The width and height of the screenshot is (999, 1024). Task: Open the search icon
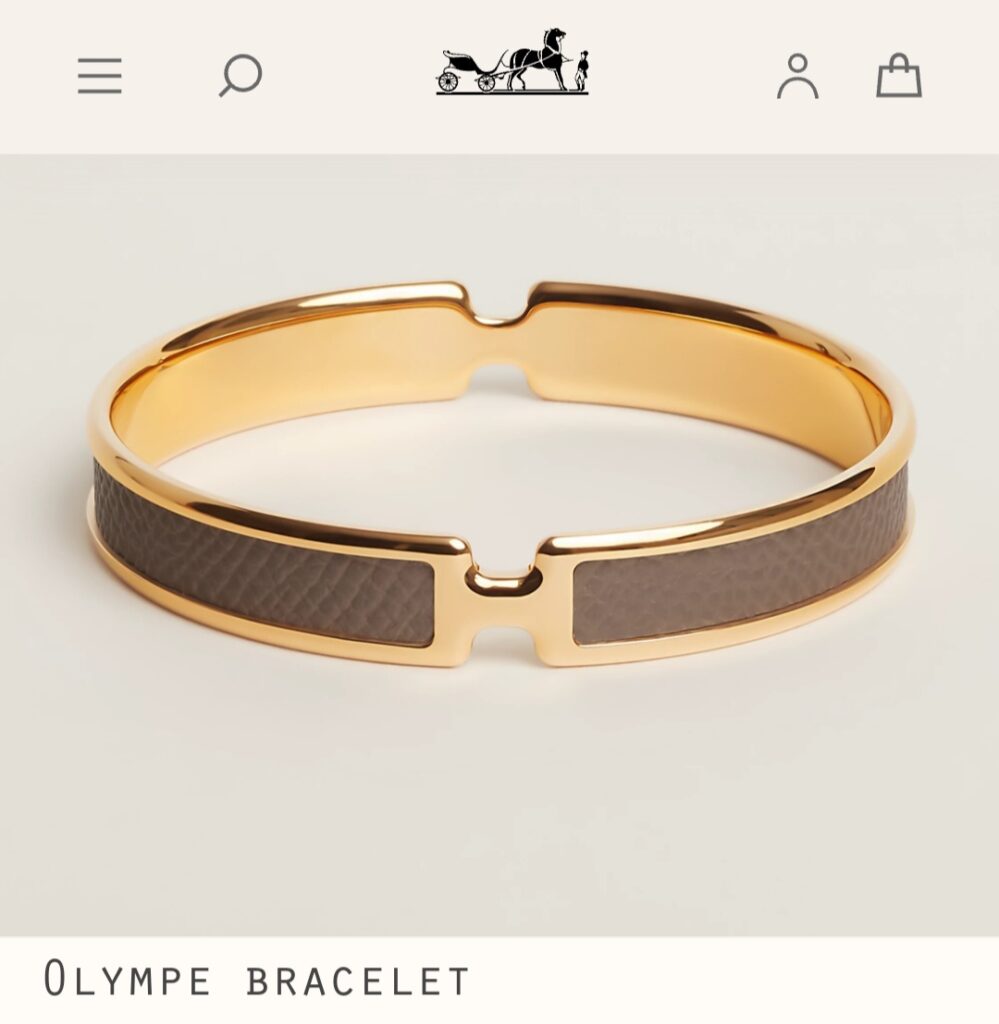click(240, 76)
